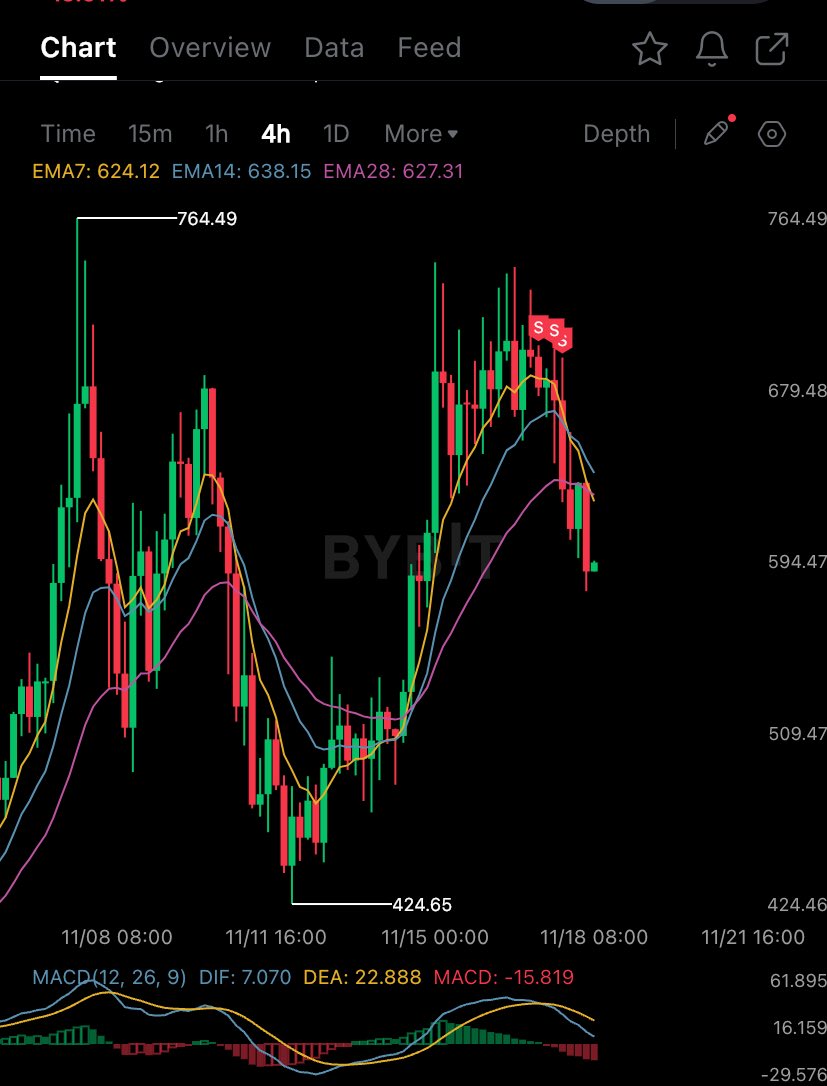Viewport: 827px width, 1086px height.
Task: Add this pair to favorites star
Action: point(650,49)
